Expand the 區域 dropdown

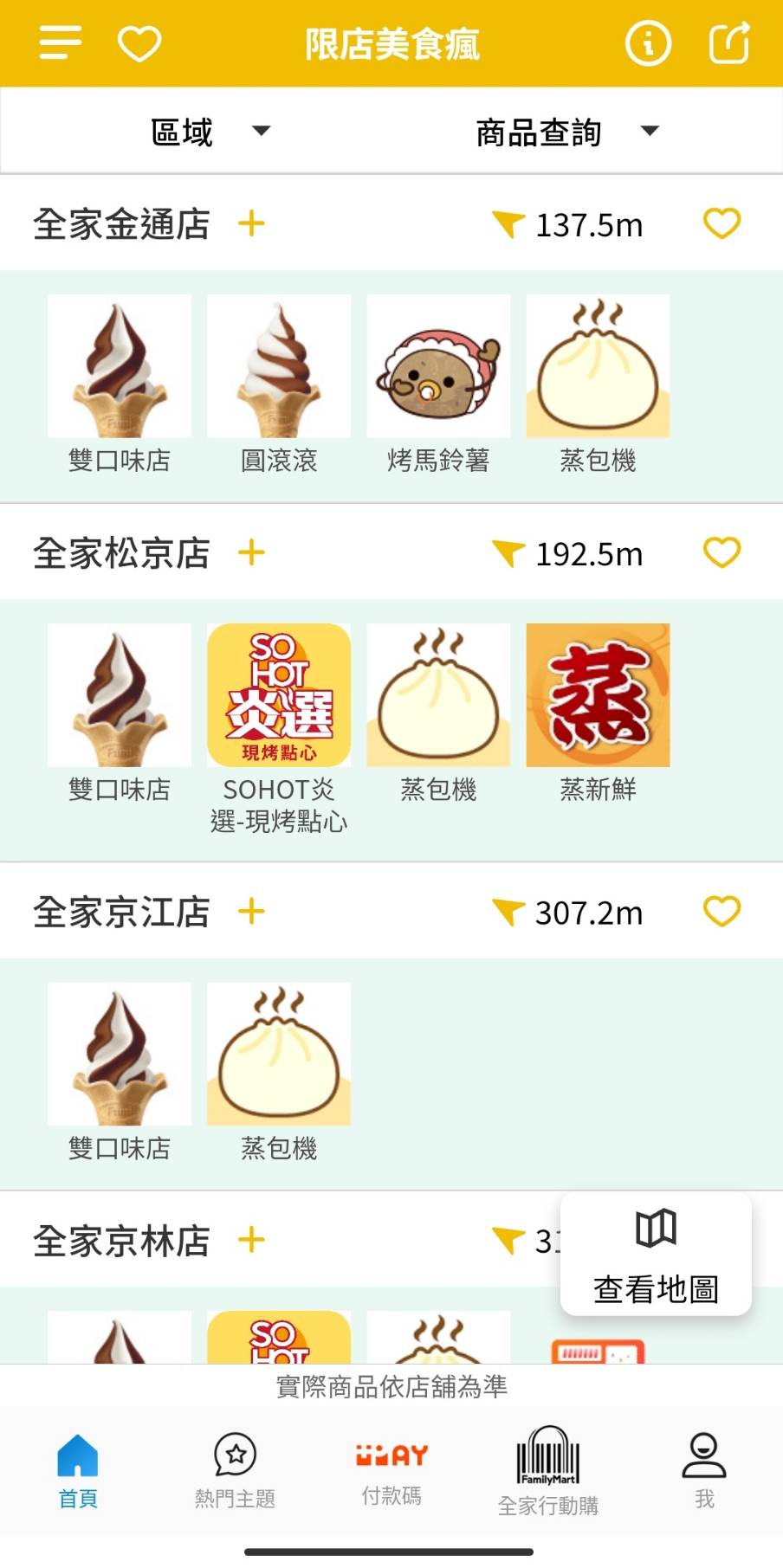tap(210, 132)
